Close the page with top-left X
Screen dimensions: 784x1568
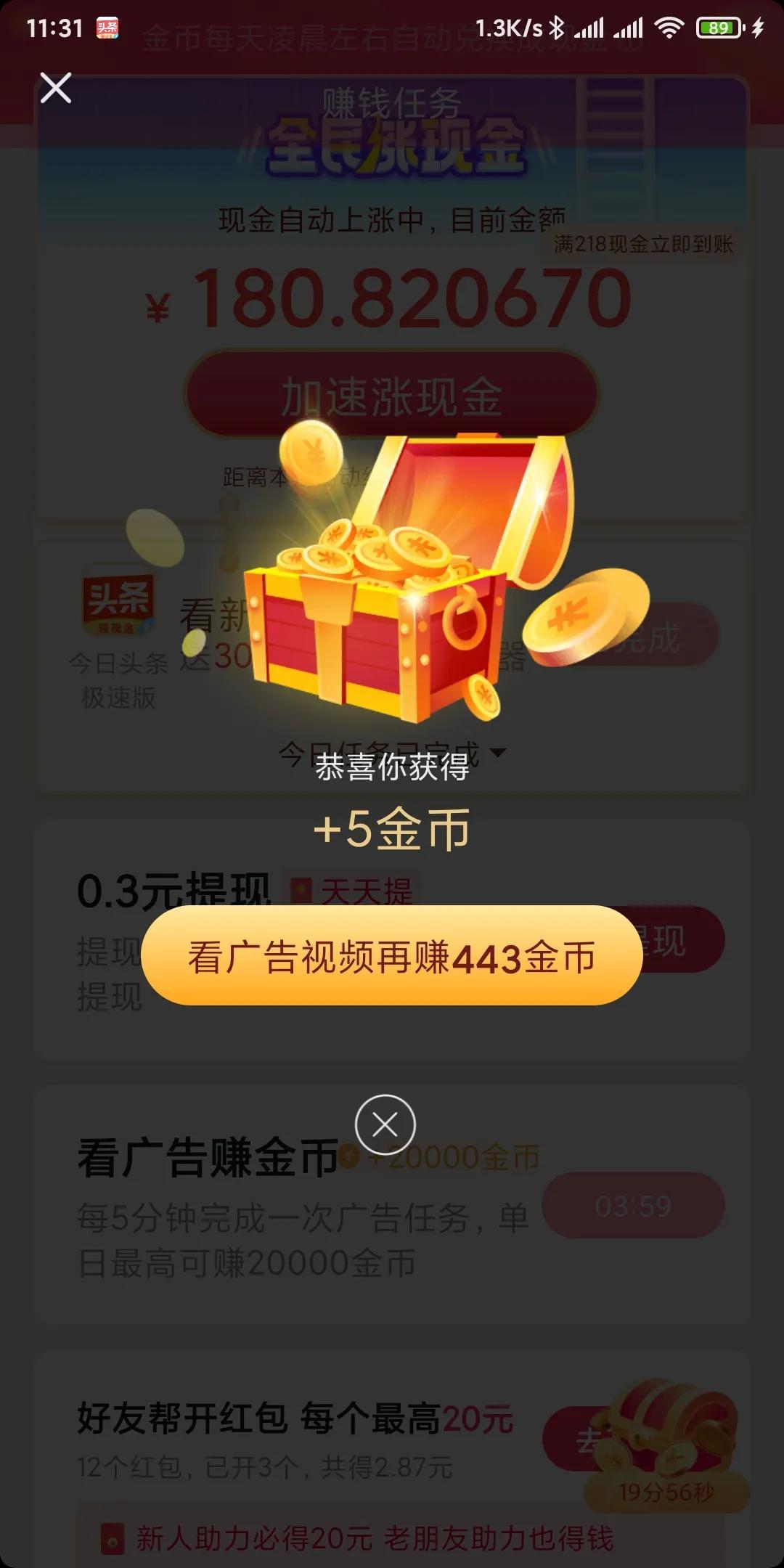pos(56,89)
